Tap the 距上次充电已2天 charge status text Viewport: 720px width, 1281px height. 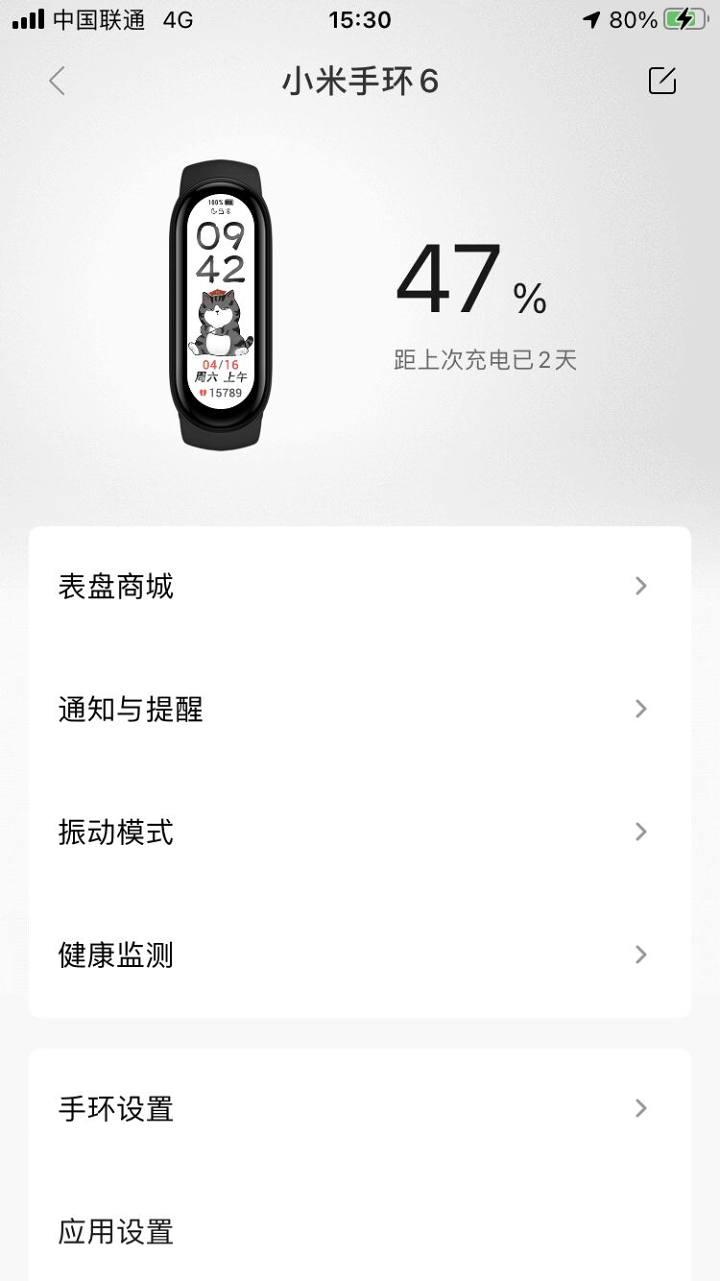[486, 359]
